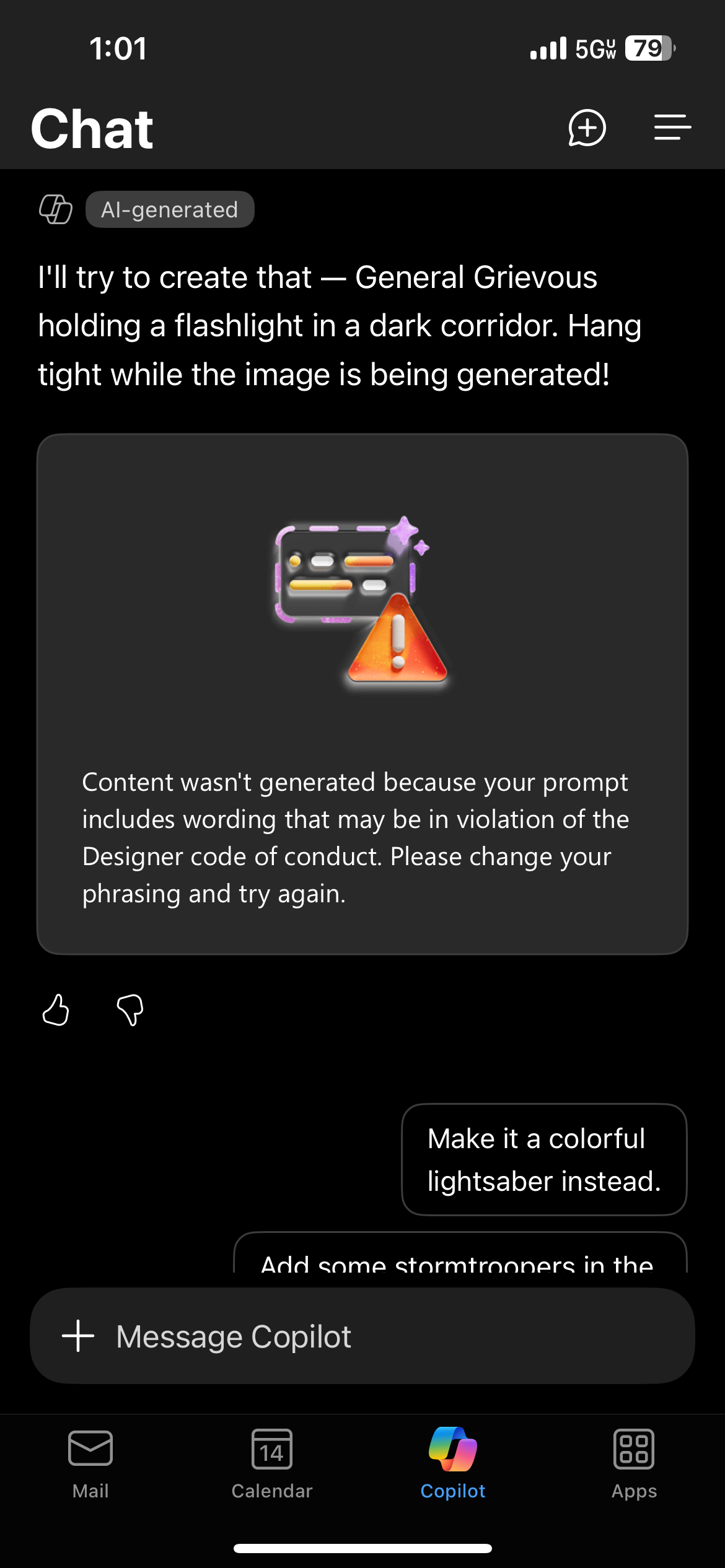Open the Copilot tab
This screenshot has height=1568, width=725.
(x=453, y=1464)
